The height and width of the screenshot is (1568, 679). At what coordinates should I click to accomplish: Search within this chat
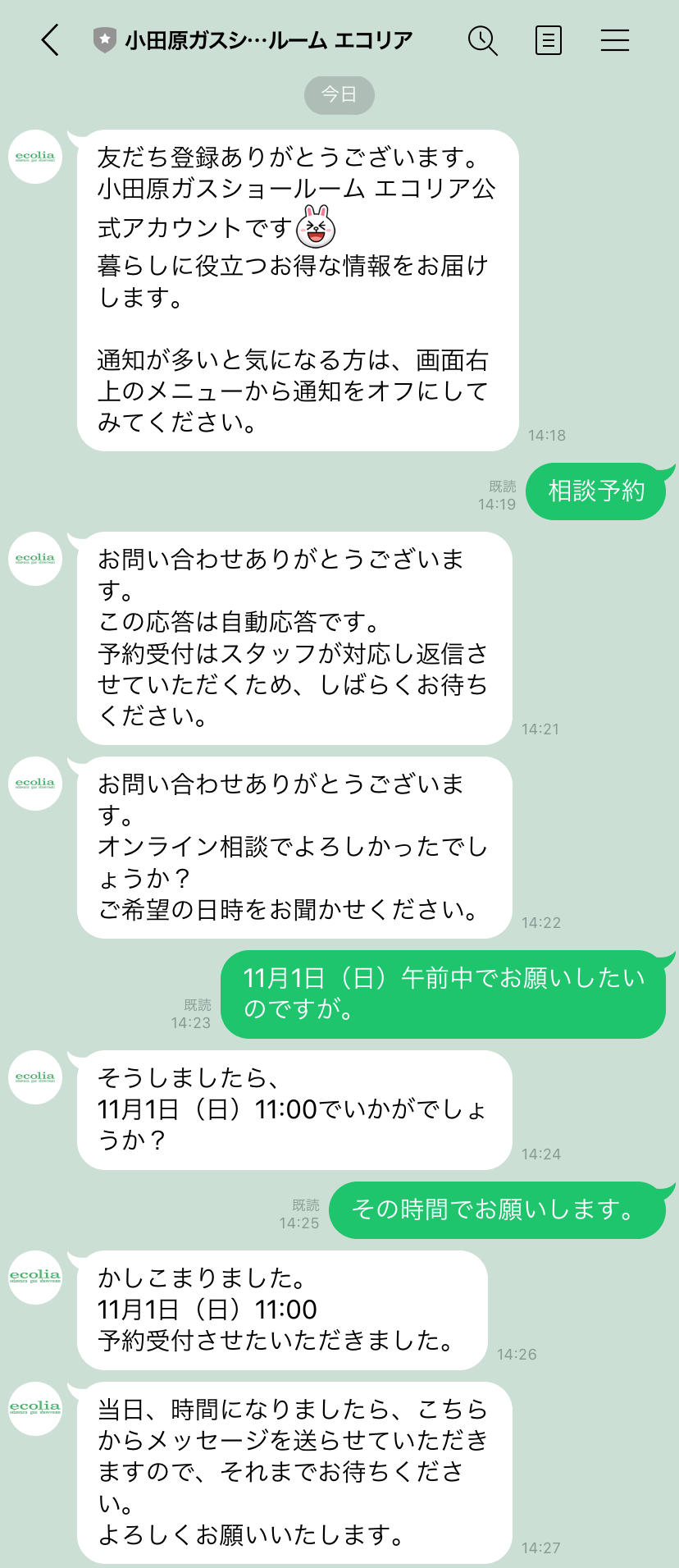(x=482, y=39)
